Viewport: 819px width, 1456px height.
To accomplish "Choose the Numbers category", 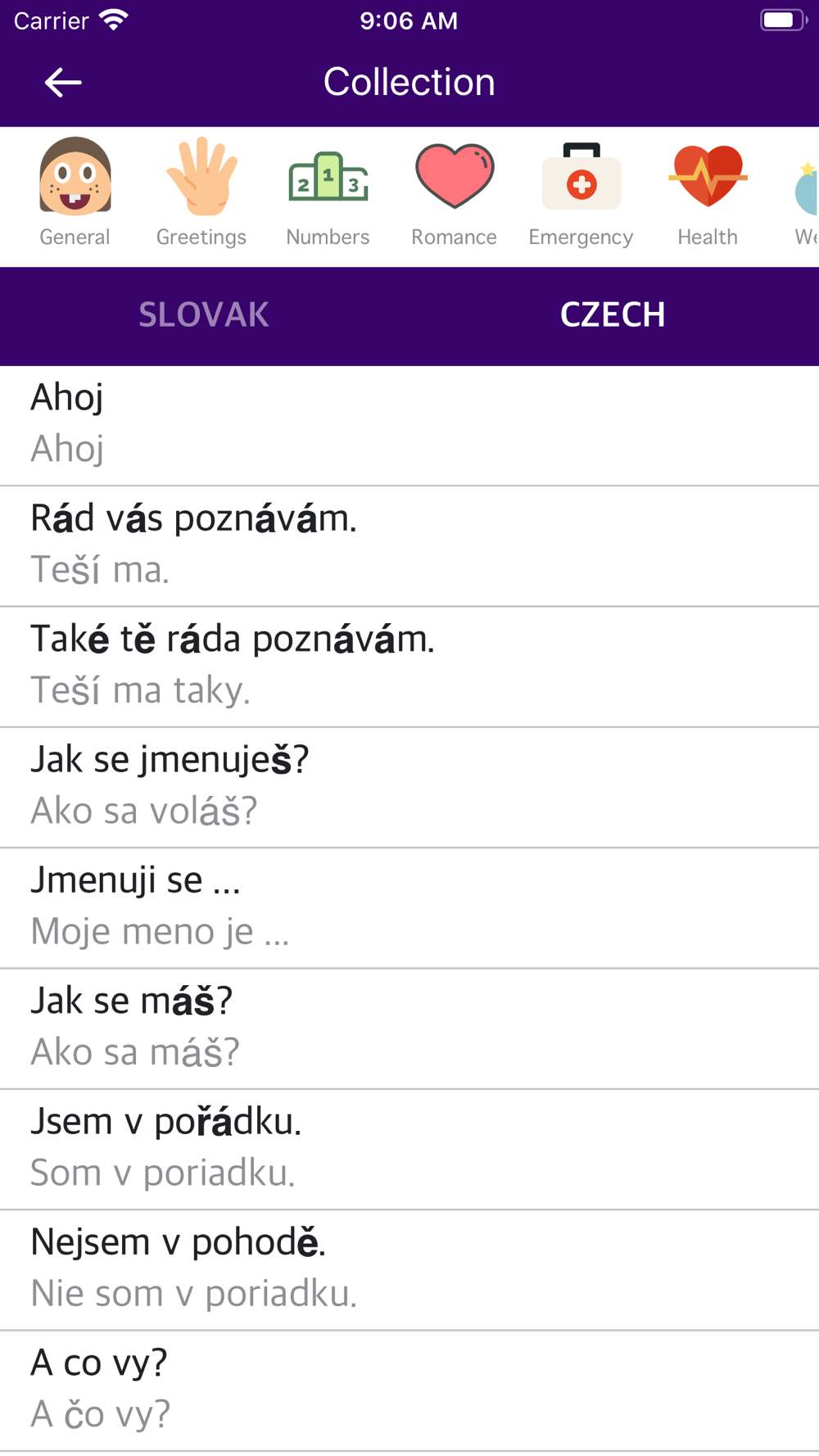I will (328, 193).
